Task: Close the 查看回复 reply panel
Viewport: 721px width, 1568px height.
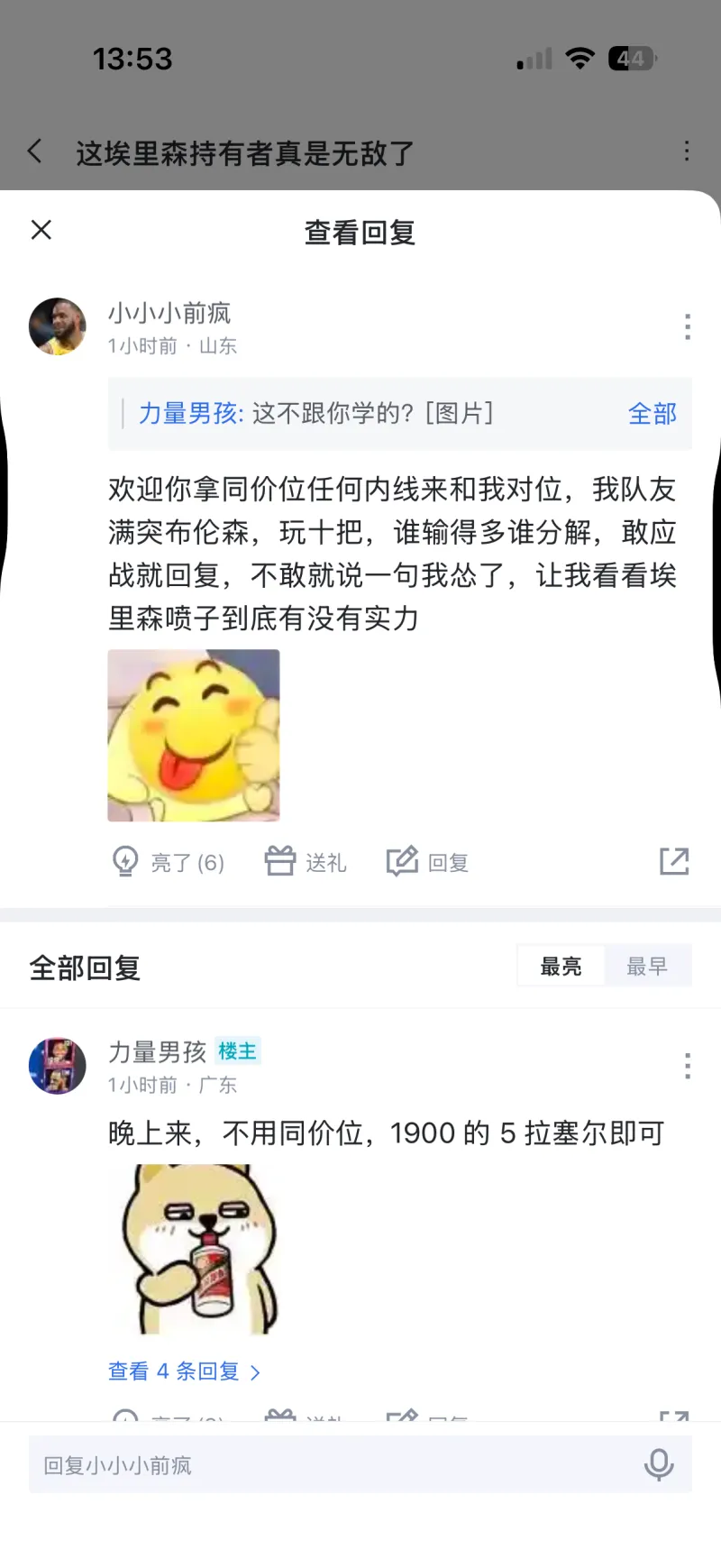Action: (41, 230)
